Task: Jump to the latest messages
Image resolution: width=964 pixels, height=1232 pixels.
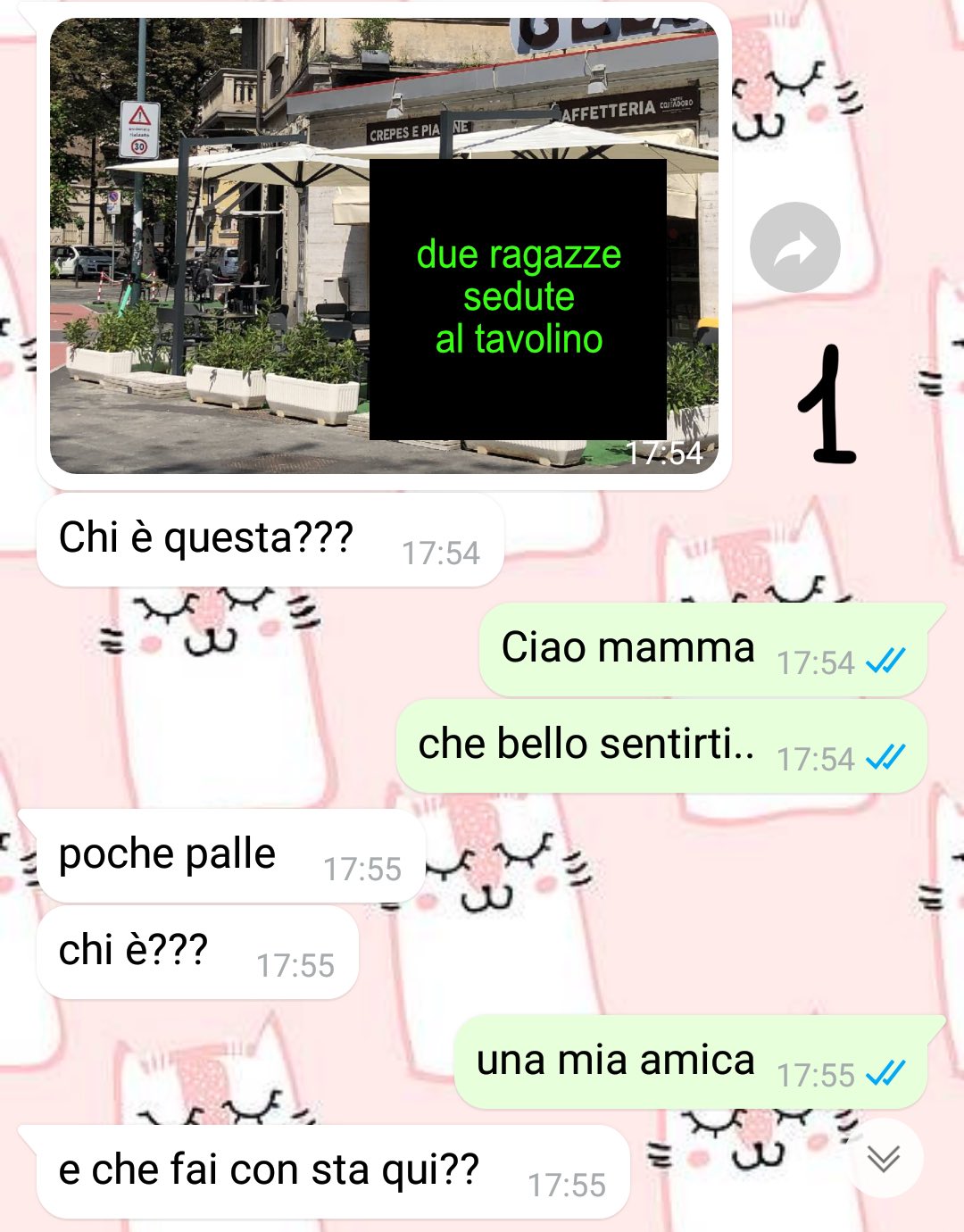Action: [x=884, y=1158]
